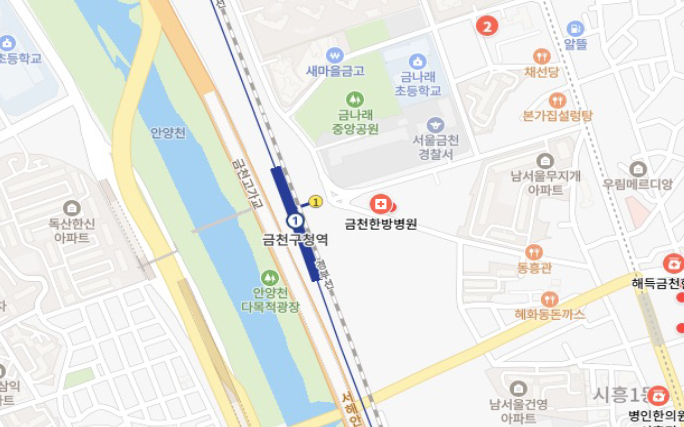Open the 혜화동돈까스 restaurant marker

click(549, 298)
